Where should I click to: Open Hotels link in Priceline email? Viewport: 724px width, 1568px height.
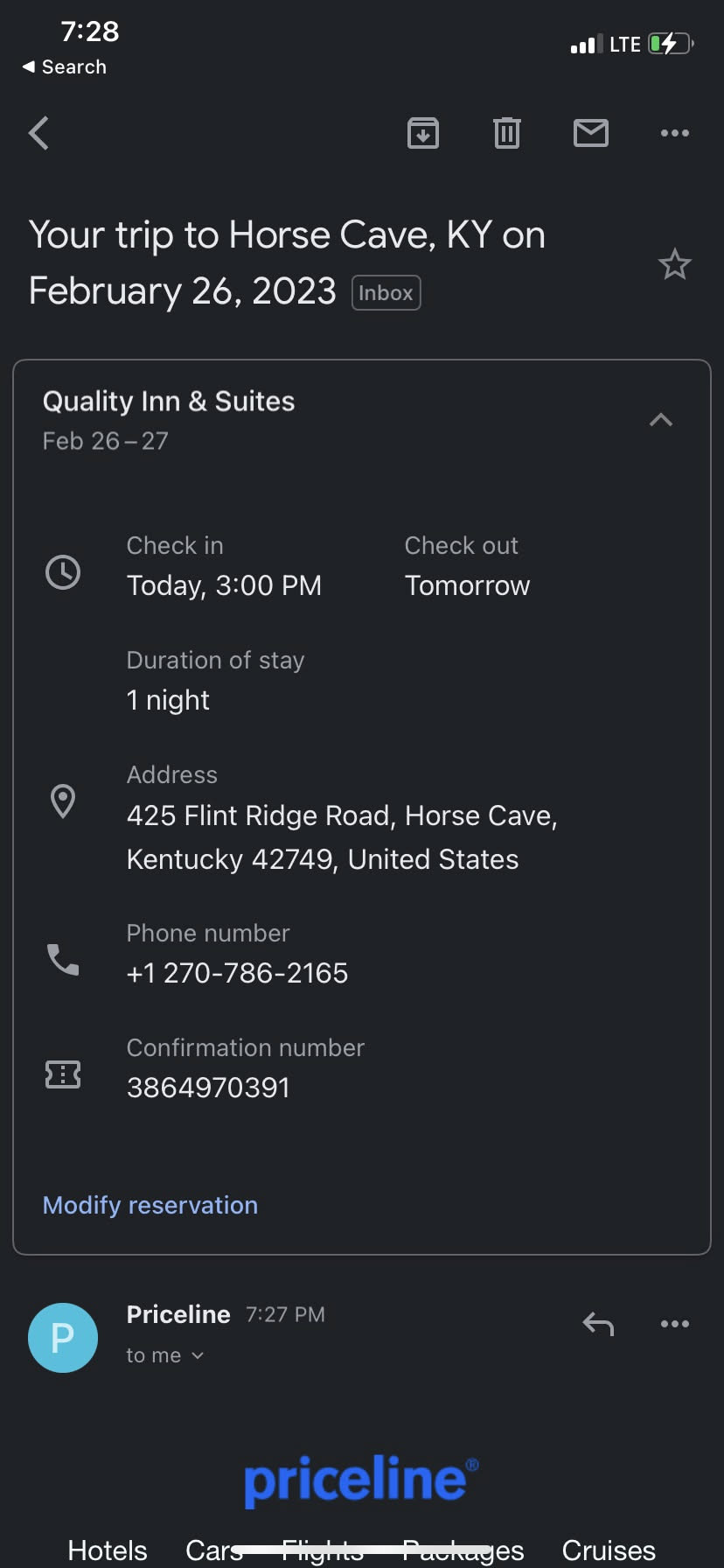point(108,1550)
